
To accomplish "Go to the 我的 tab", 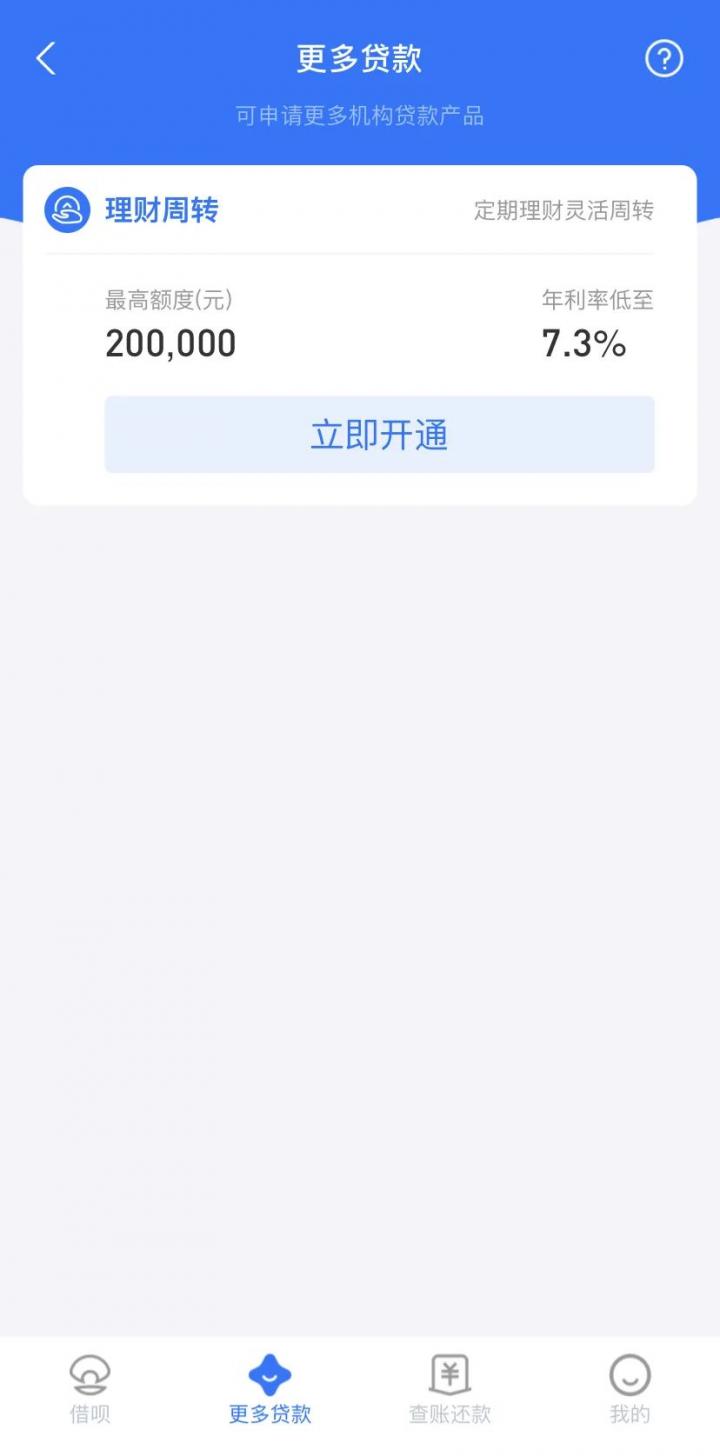I will click(x=630, y=1389).
